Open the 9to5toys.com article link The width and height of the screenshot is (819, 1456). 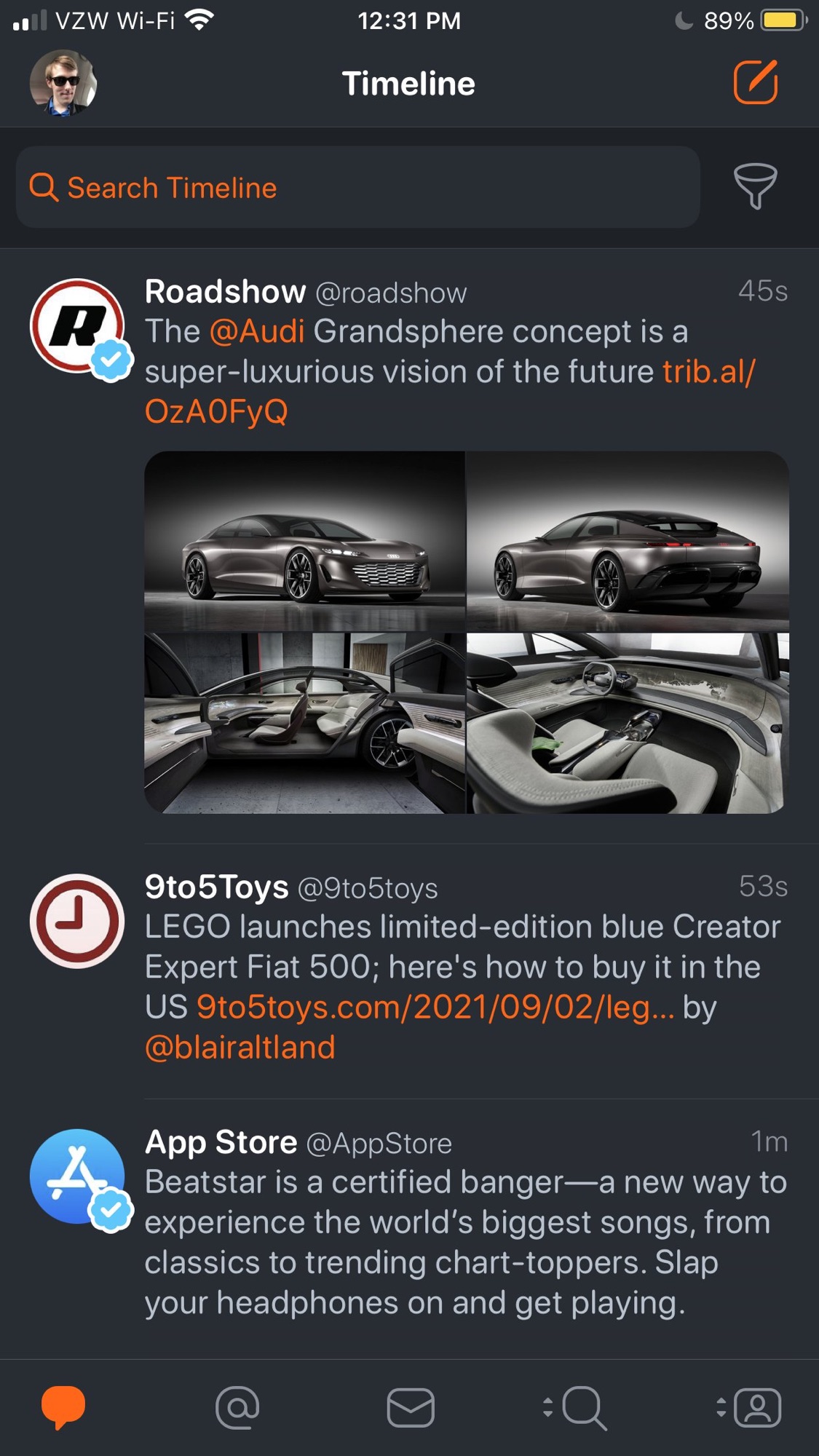click(x=435, y=1008)
